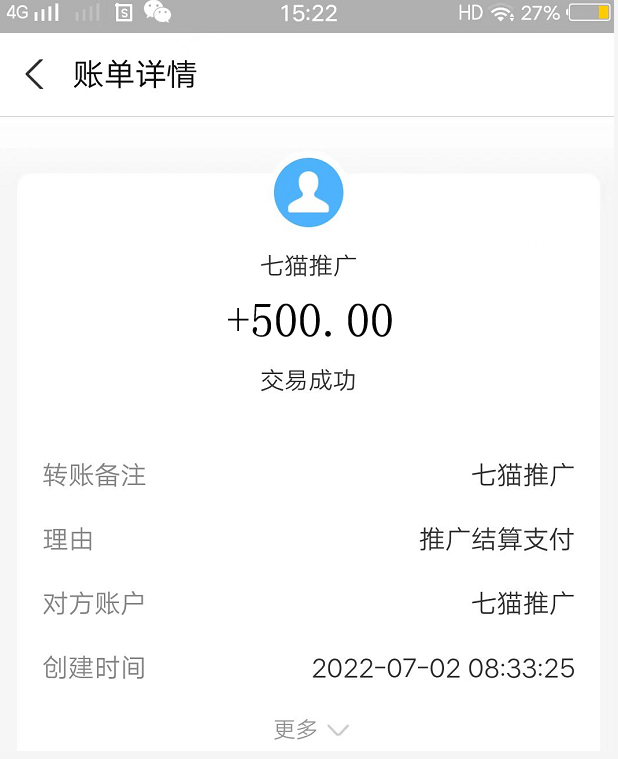This screenshot has width=618, height=759.
Task: Expand 更多 to show more details
Action: click(310, 730)
